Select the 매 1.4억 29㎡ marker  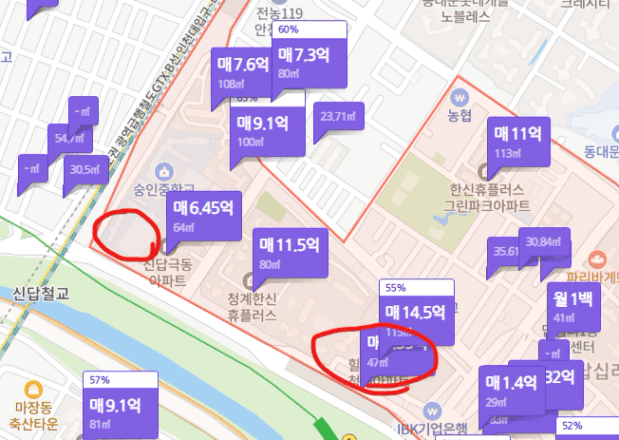pyautogui.click(x=512, y=388)
